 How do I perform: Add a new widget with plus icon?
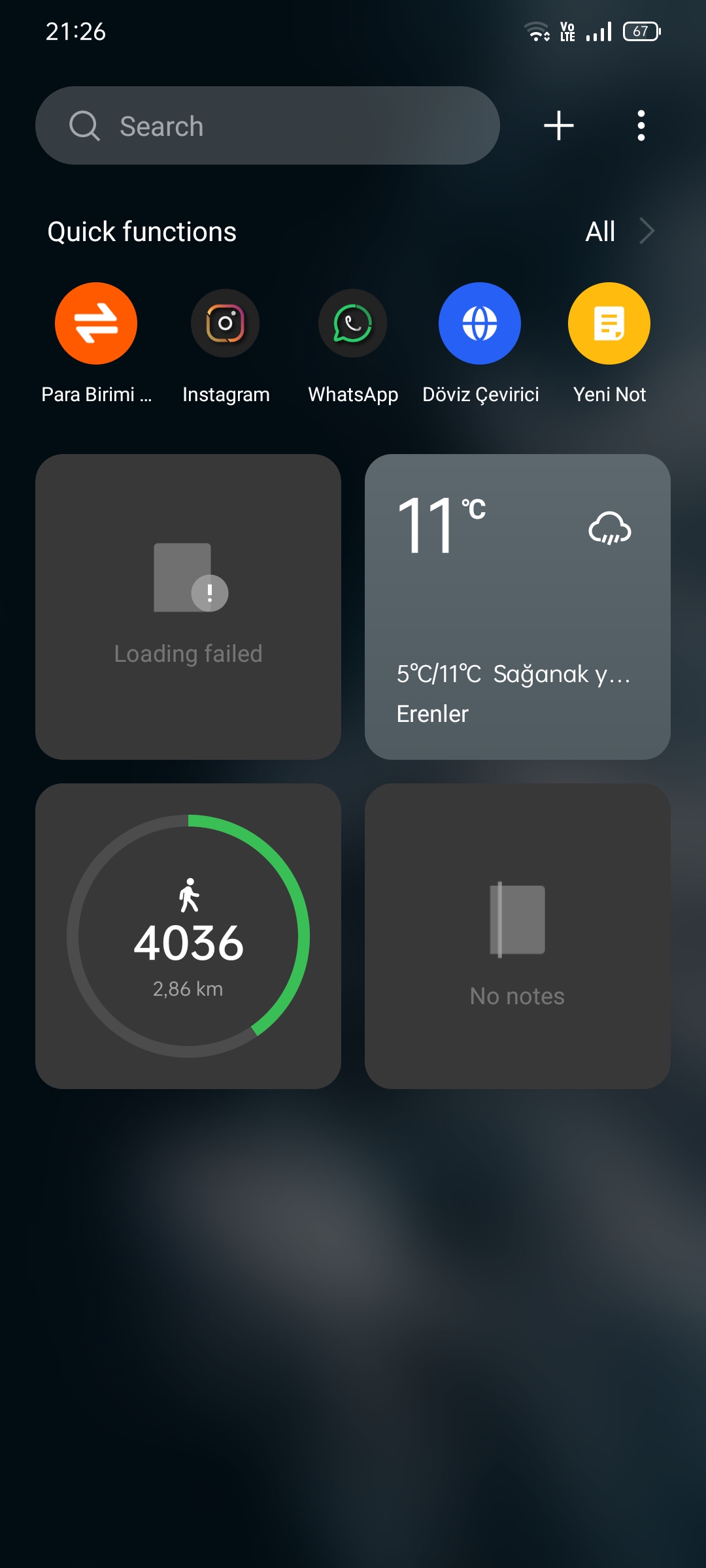(559, 125)
